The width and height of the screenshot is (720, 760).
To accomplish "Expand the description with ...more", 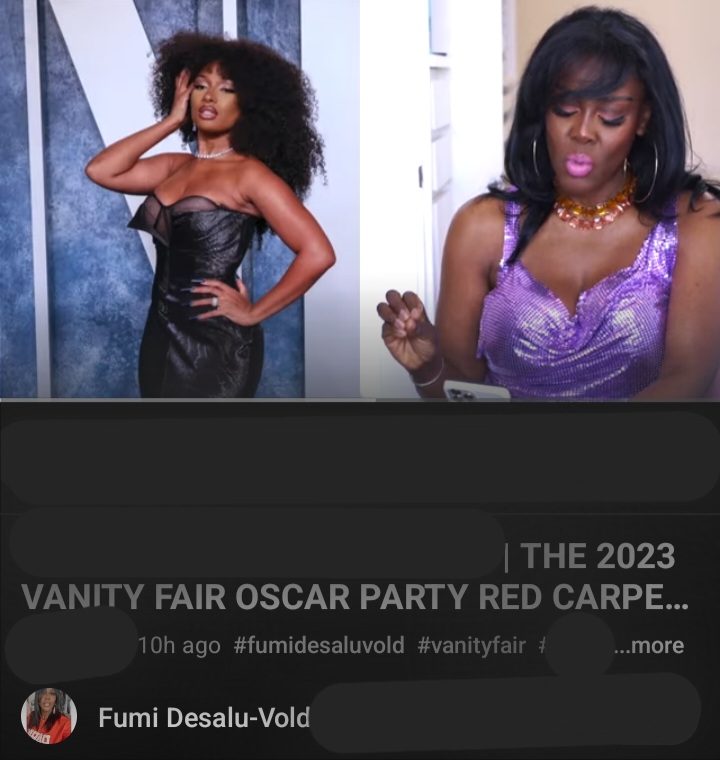I will tap(649, 646).
